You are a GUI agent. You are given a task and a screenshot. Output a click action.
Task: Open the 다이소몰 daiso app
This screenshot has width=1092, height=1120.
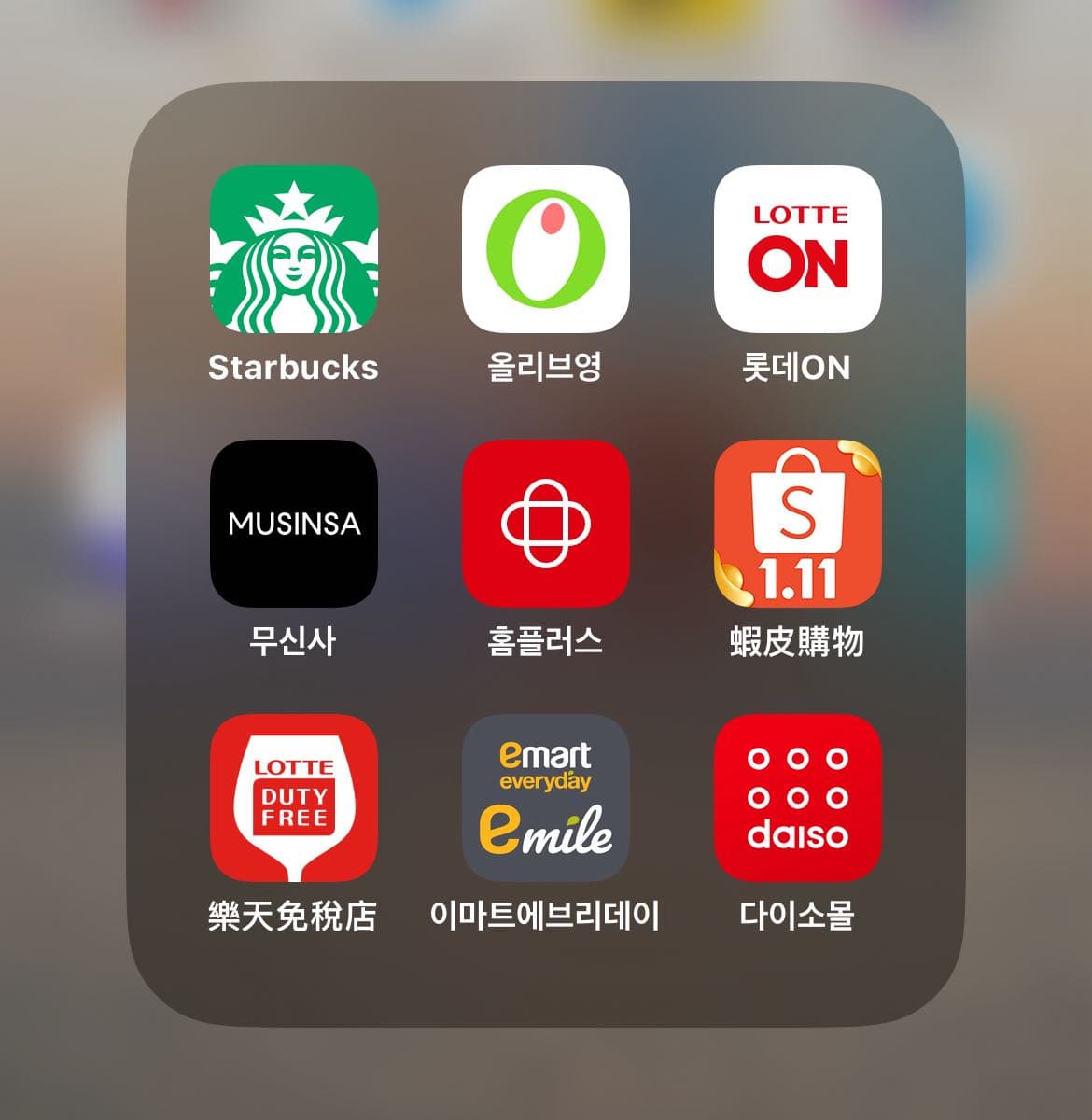(797, 797)
